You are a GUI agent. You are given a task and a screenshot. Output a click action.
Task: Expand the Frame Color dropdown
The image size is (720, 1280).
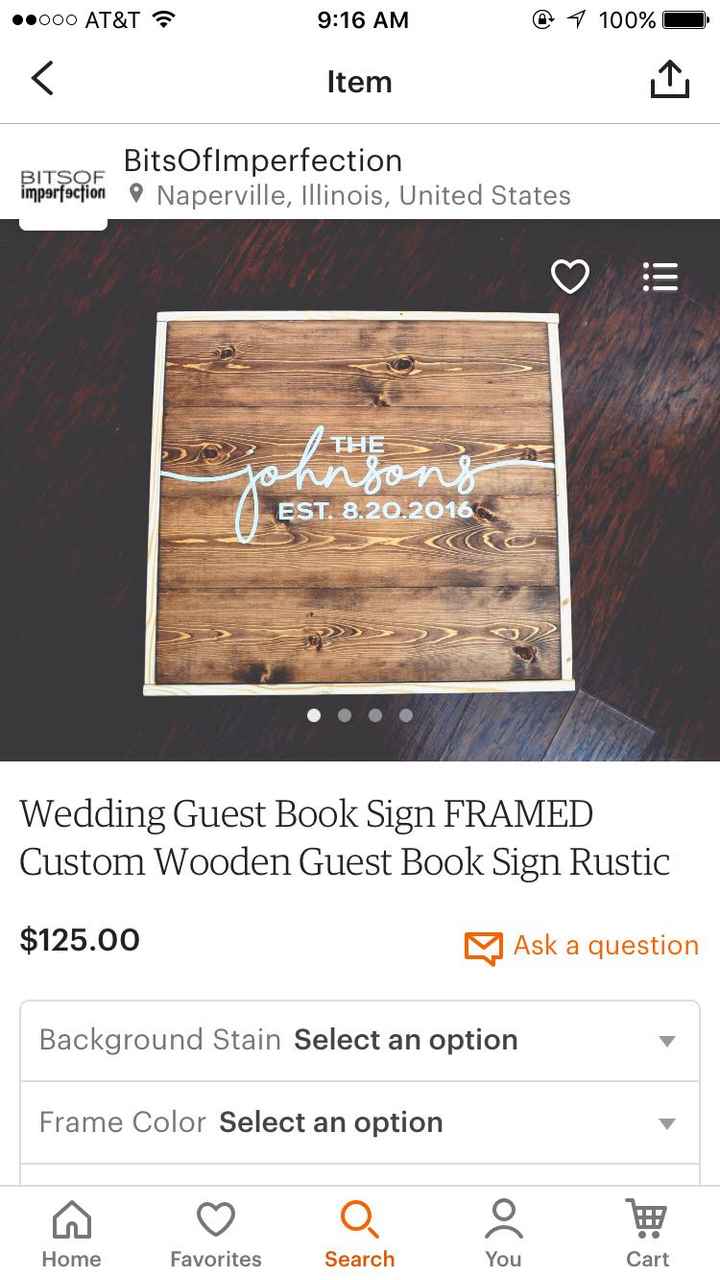point(666,1122)
